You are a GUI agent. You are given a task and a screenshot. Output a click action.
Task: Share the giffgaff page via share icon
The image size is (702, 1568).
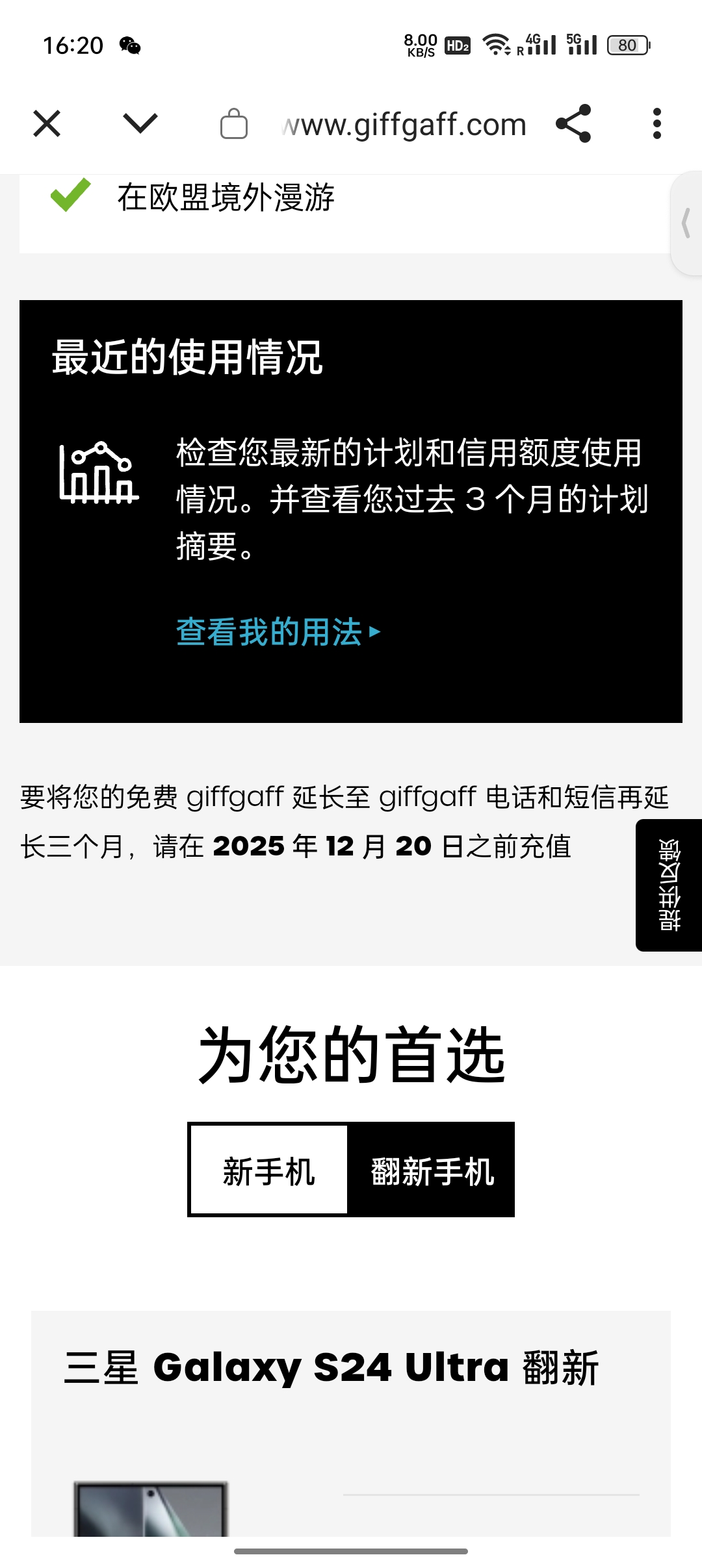point(575,123)
